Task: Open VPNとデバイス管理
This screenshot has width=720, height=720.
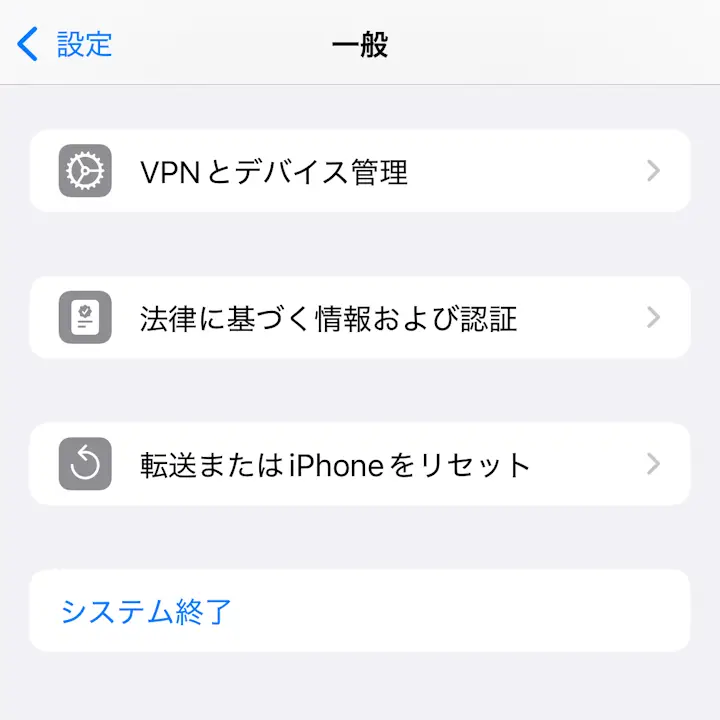Action: (360, 171)
